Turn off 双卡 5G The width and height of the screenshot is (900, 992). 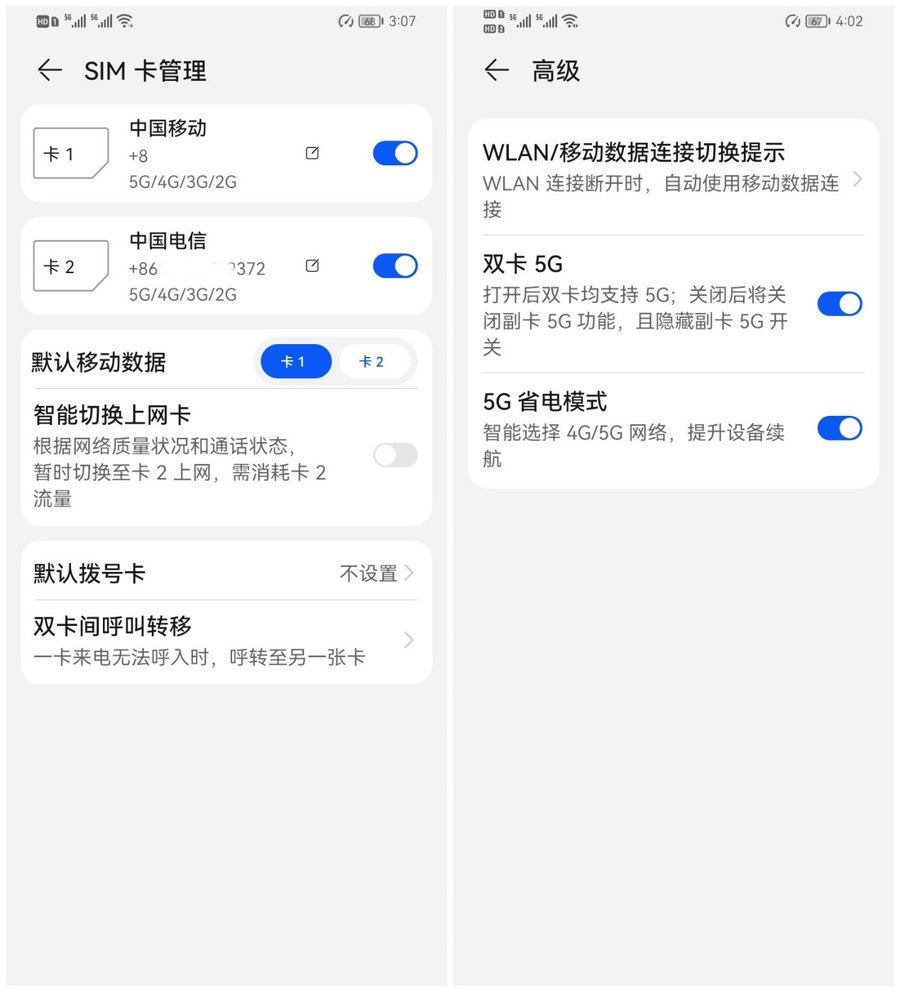tap(839, 304)
